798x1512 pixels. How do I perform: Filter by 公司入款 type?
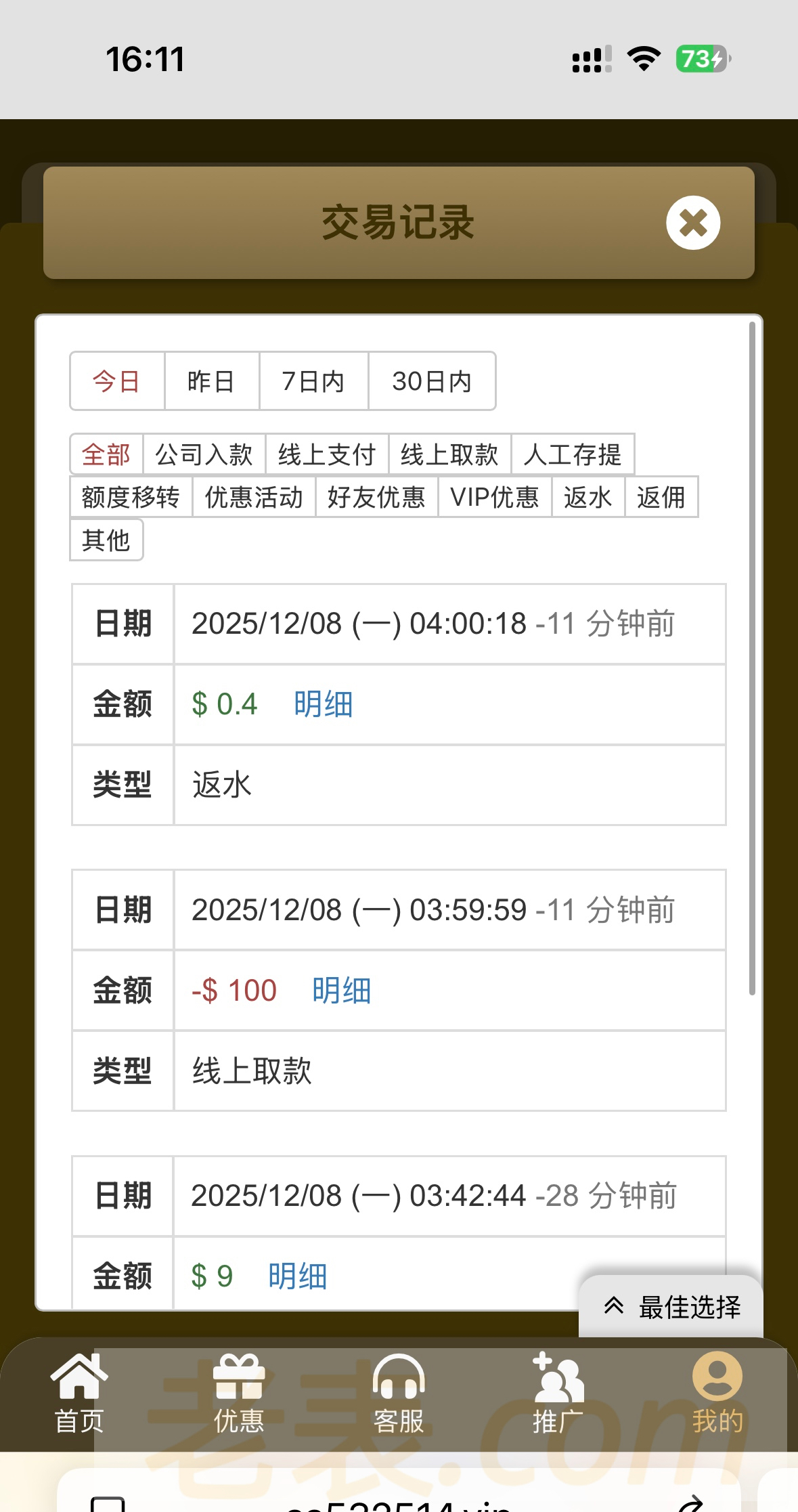tap(204, 454)
